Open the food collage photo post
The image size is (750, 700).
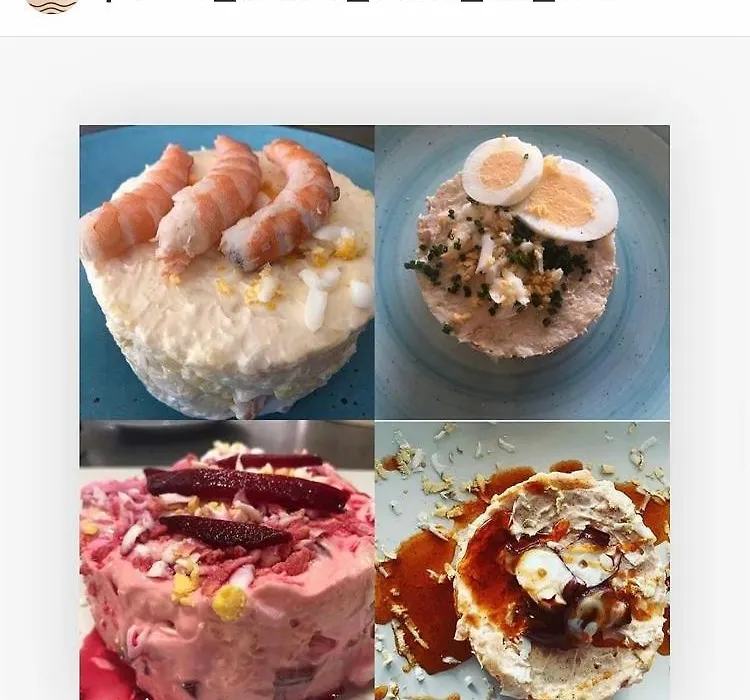pos(374,411)
